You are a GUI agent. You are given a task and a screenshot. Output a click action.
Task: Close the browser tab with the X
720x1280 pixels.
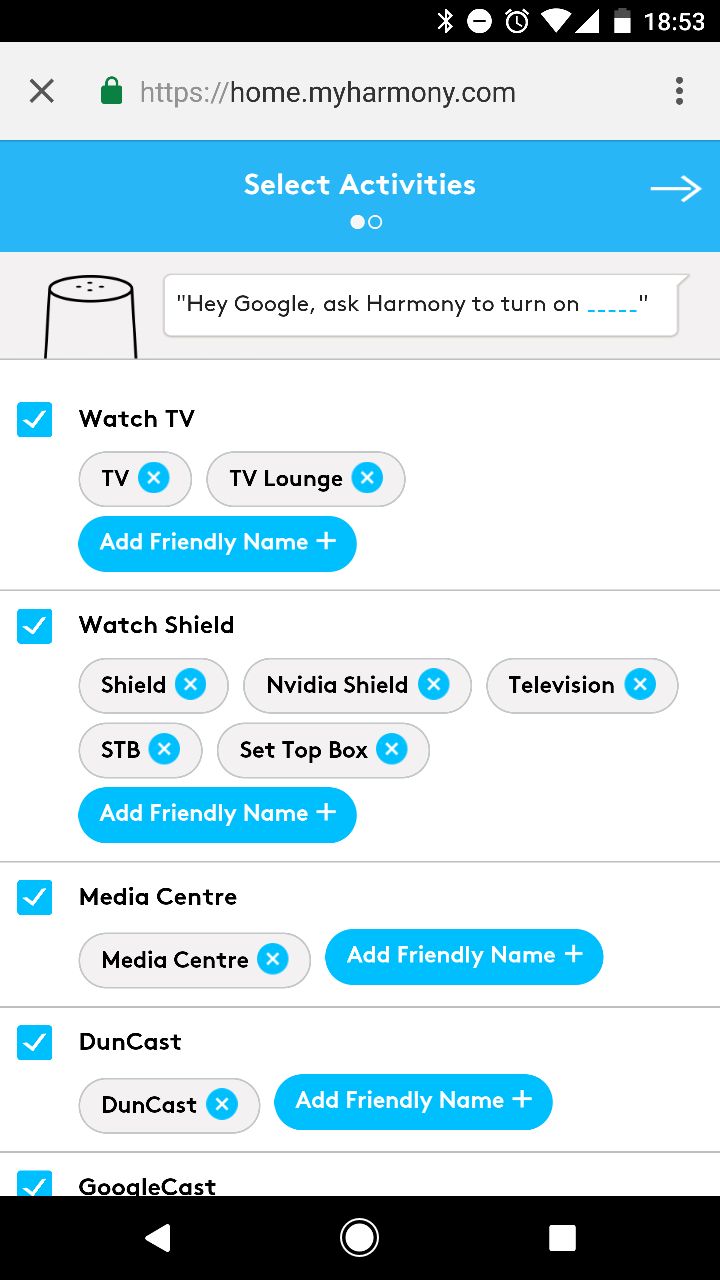(x=41, y=92)
